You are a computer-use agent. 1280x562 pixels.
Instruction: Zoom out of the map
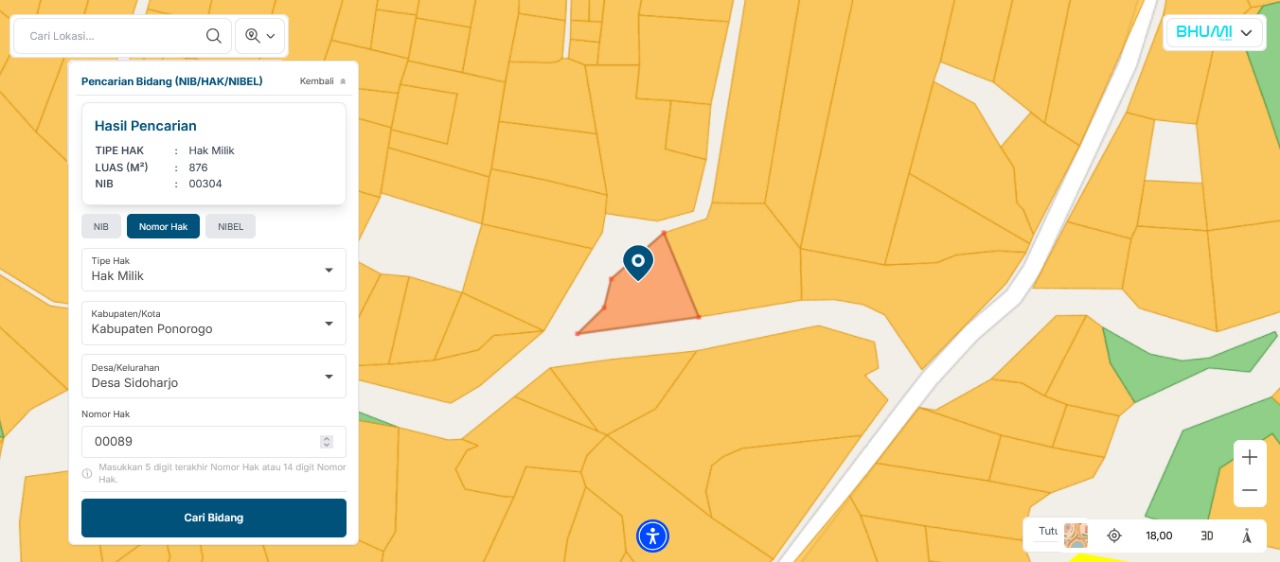1249,490
